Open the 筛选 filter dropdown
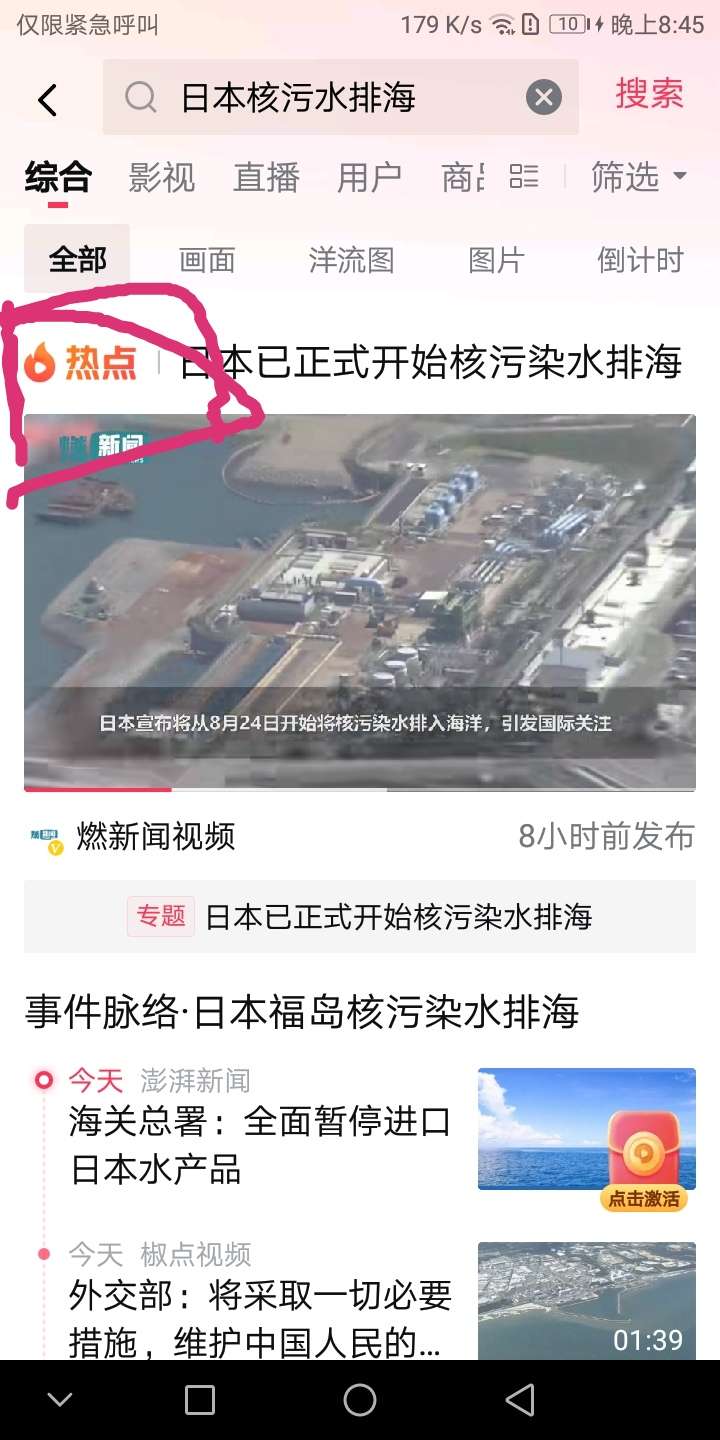Image resolution: width=720 pixels, height=1440 pixels. click(638, 178)
